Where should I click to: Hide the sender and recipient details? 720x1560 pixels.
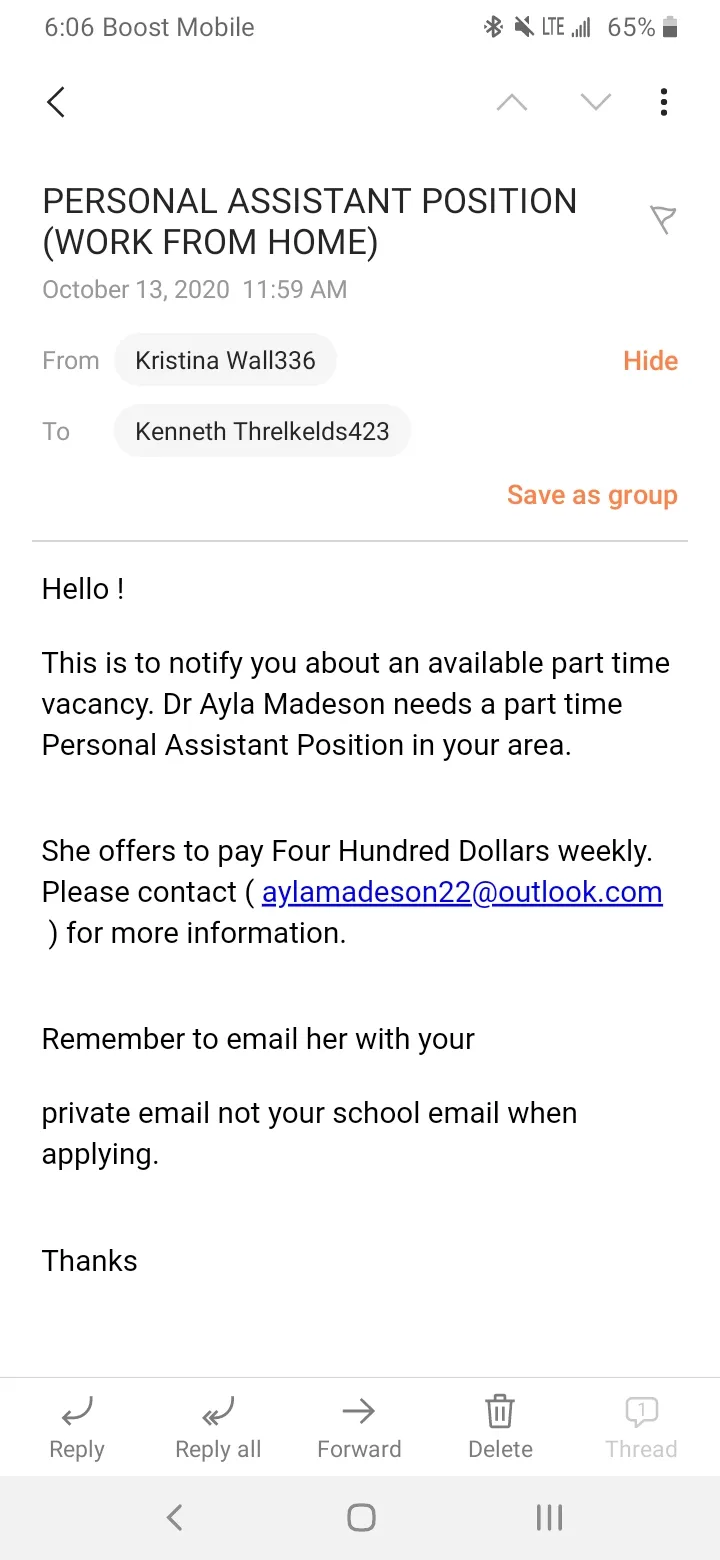click(x=650, y=361)
